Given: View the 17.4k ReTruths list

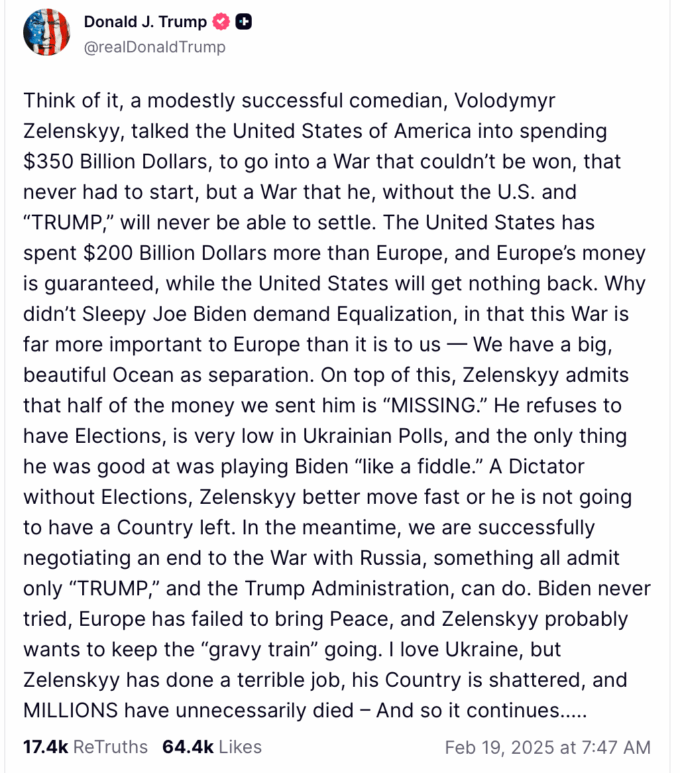Looking at the screenshot, I should (x=85, y=747).
